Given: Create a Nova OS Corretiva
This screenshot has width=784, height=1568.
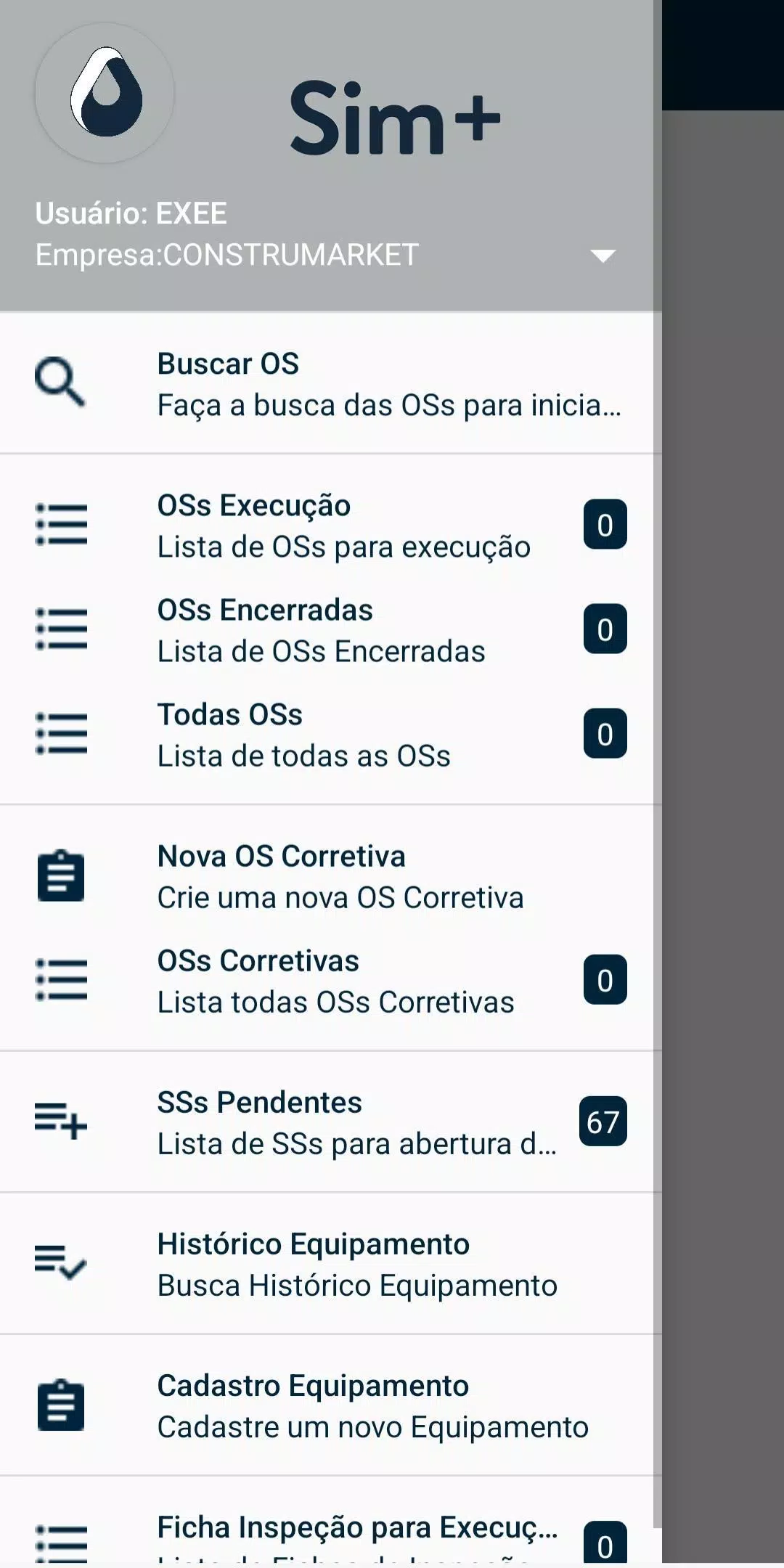Looking at the screenshot, I should 331,876.
